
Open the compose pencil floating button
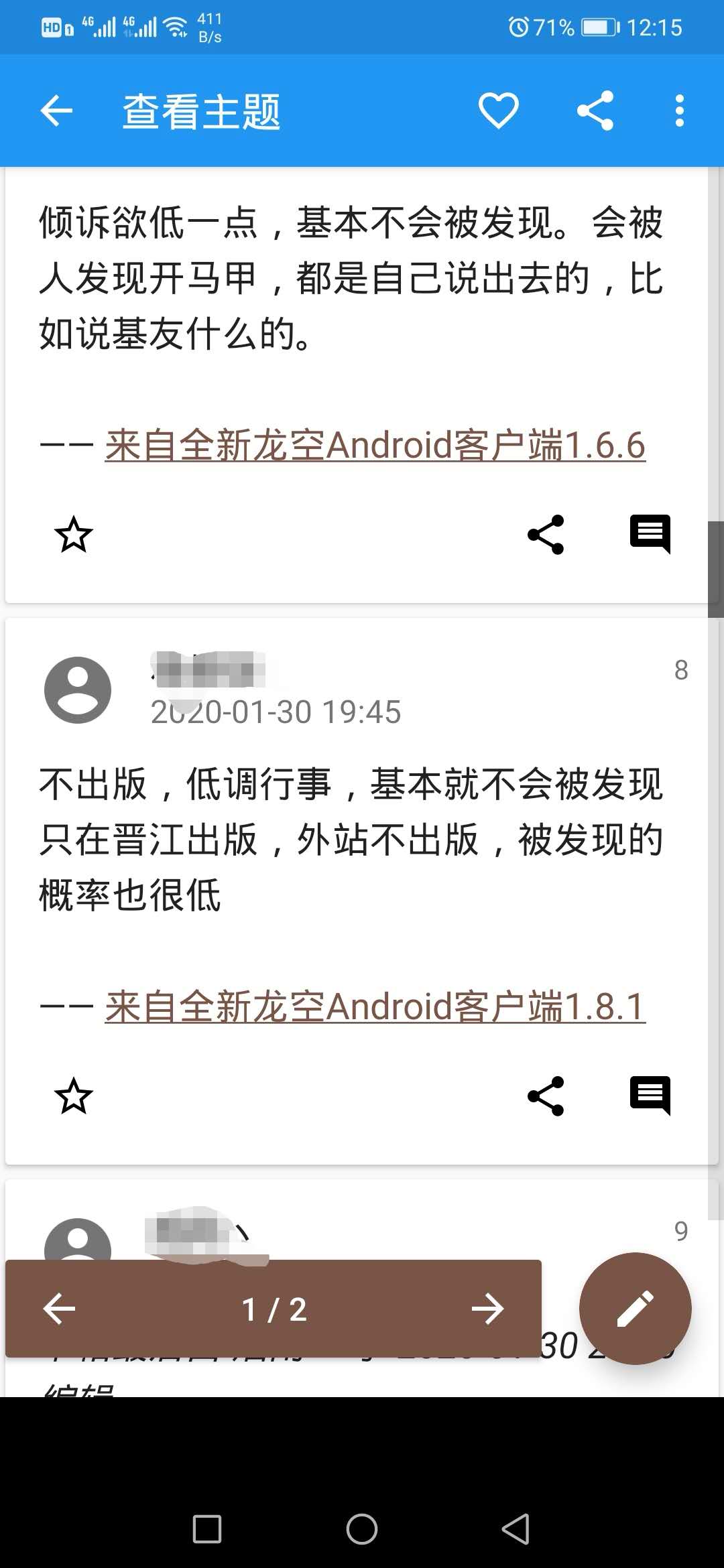point(636,1311)
